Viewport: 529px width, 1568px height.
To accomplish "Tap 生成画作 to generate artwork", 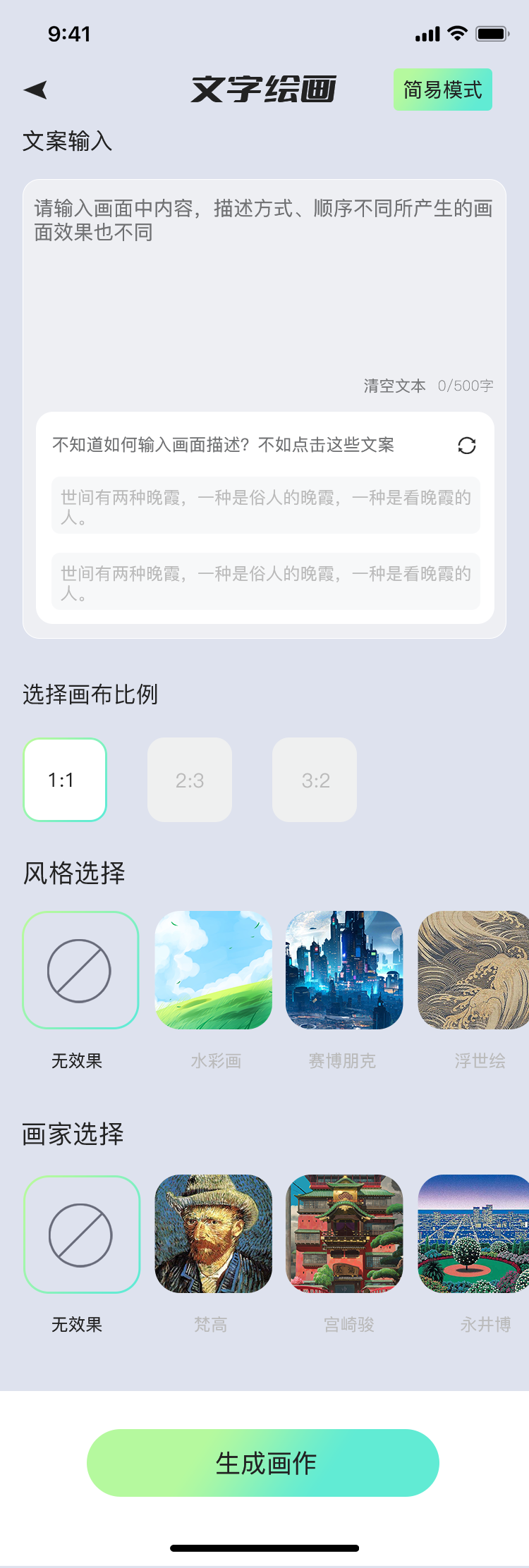I will 263,1463.
